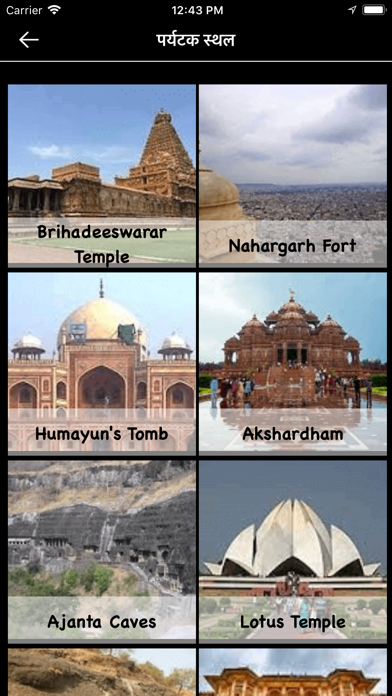Open the Akshardham tile
392x696 pixels.
click(293, 364)
